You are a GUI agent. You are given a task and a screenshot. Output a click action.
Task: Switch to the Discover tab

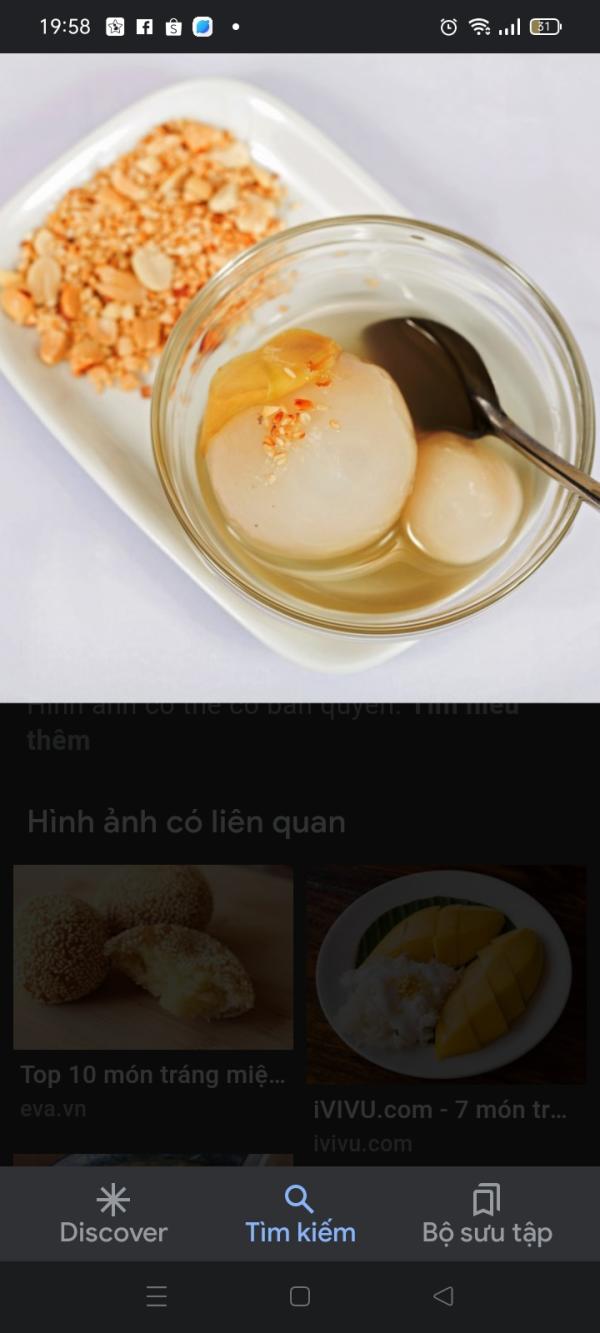click(x=113, y=1214)
